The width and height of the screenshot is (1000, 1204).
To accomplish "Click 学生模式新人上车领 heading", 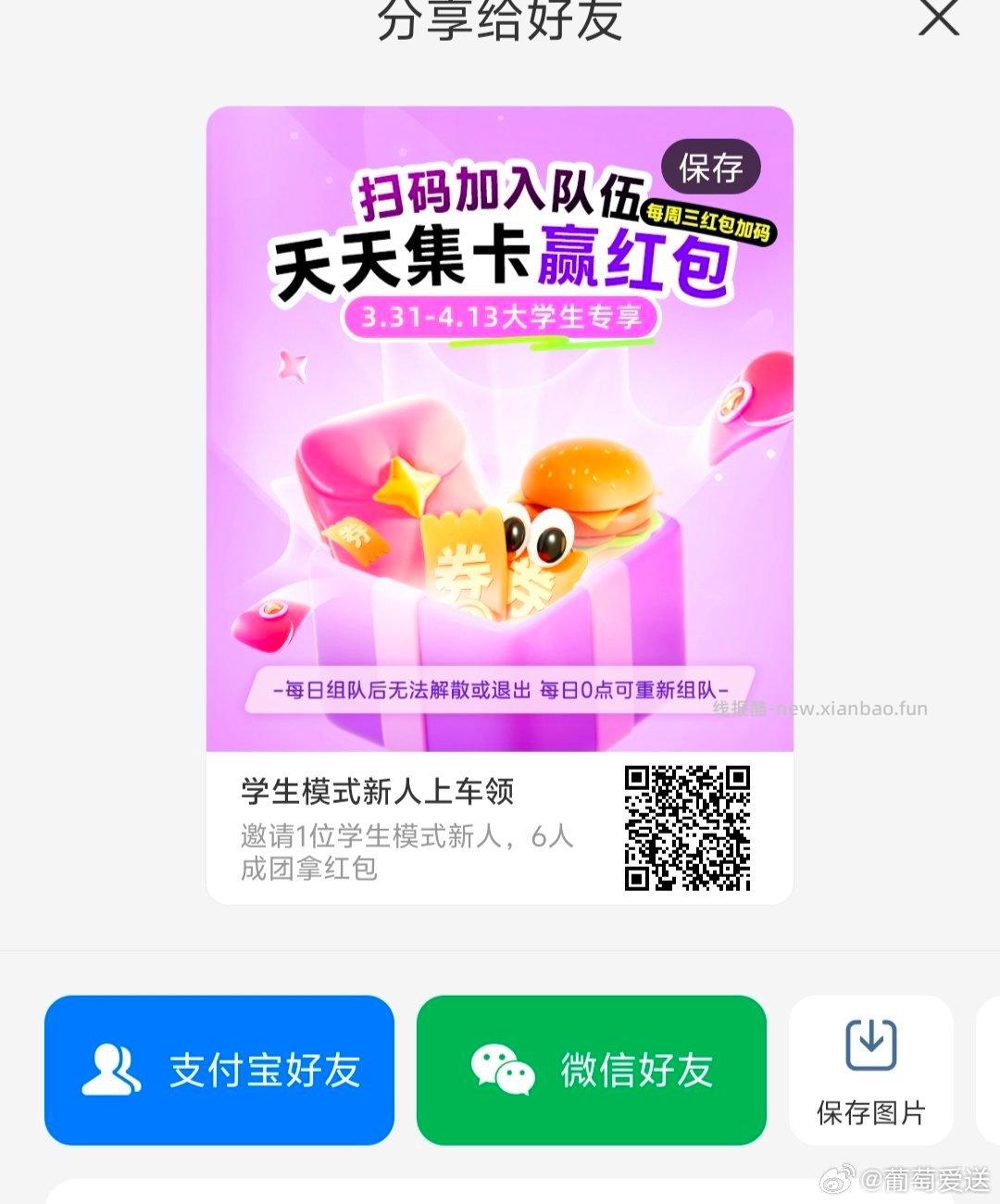I will pyautogui.click(x=377, y=792).
